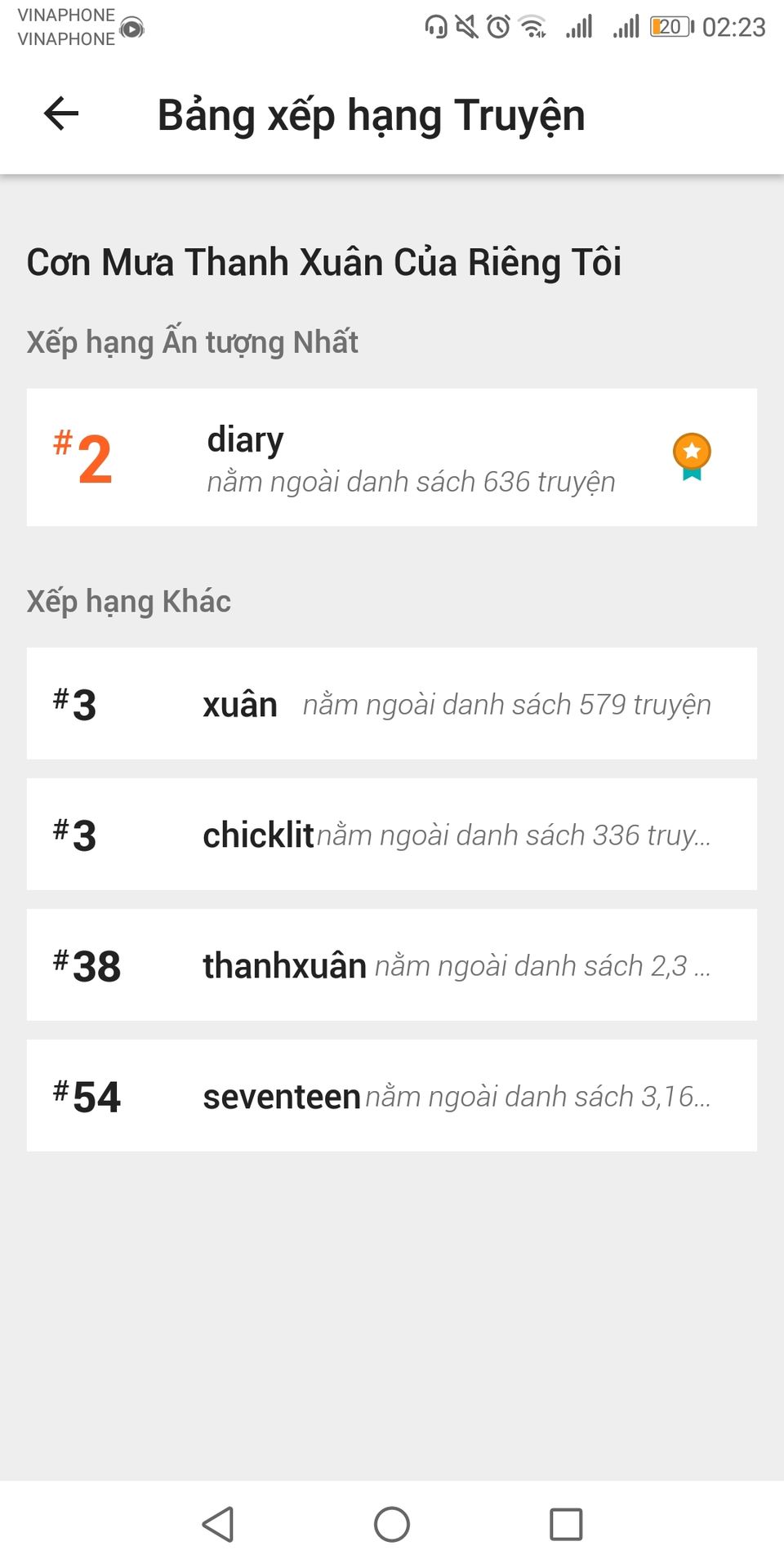The height and width of the screenshot is (1568, 784).
Task: Select the chicklit ranking row
Action: pos(392,834)
